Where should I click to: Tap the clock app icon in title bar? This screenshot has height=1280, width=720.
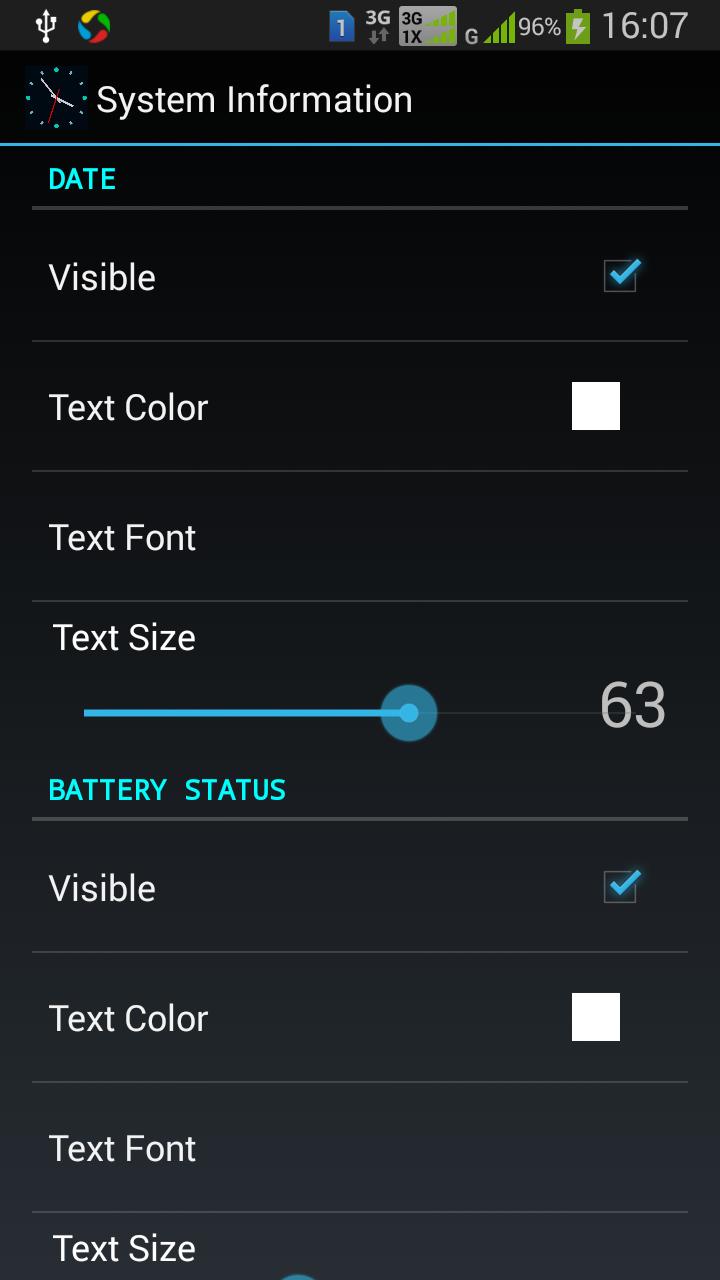pyautogui.click(x=56, y=99)
